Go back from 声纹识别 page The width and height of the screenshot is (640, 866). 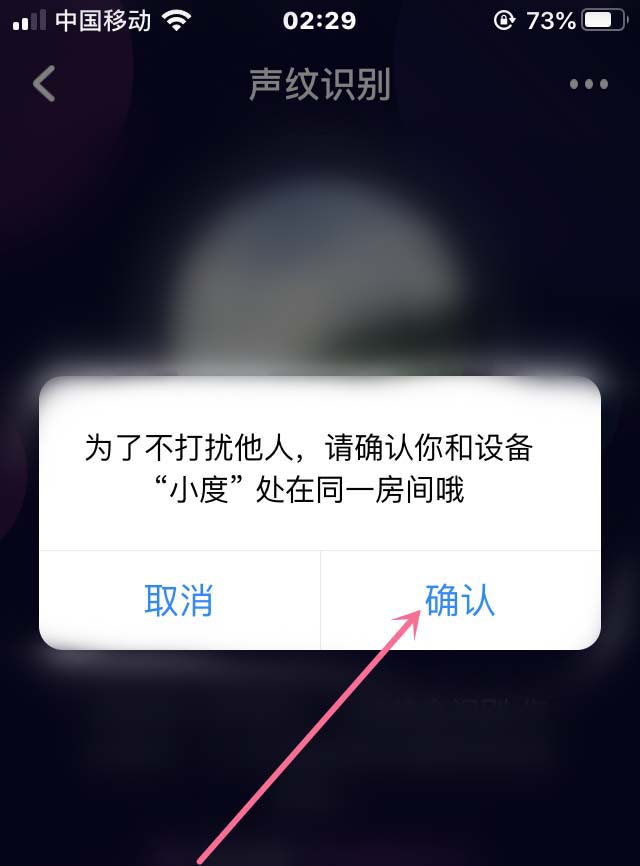coord(44,84)
